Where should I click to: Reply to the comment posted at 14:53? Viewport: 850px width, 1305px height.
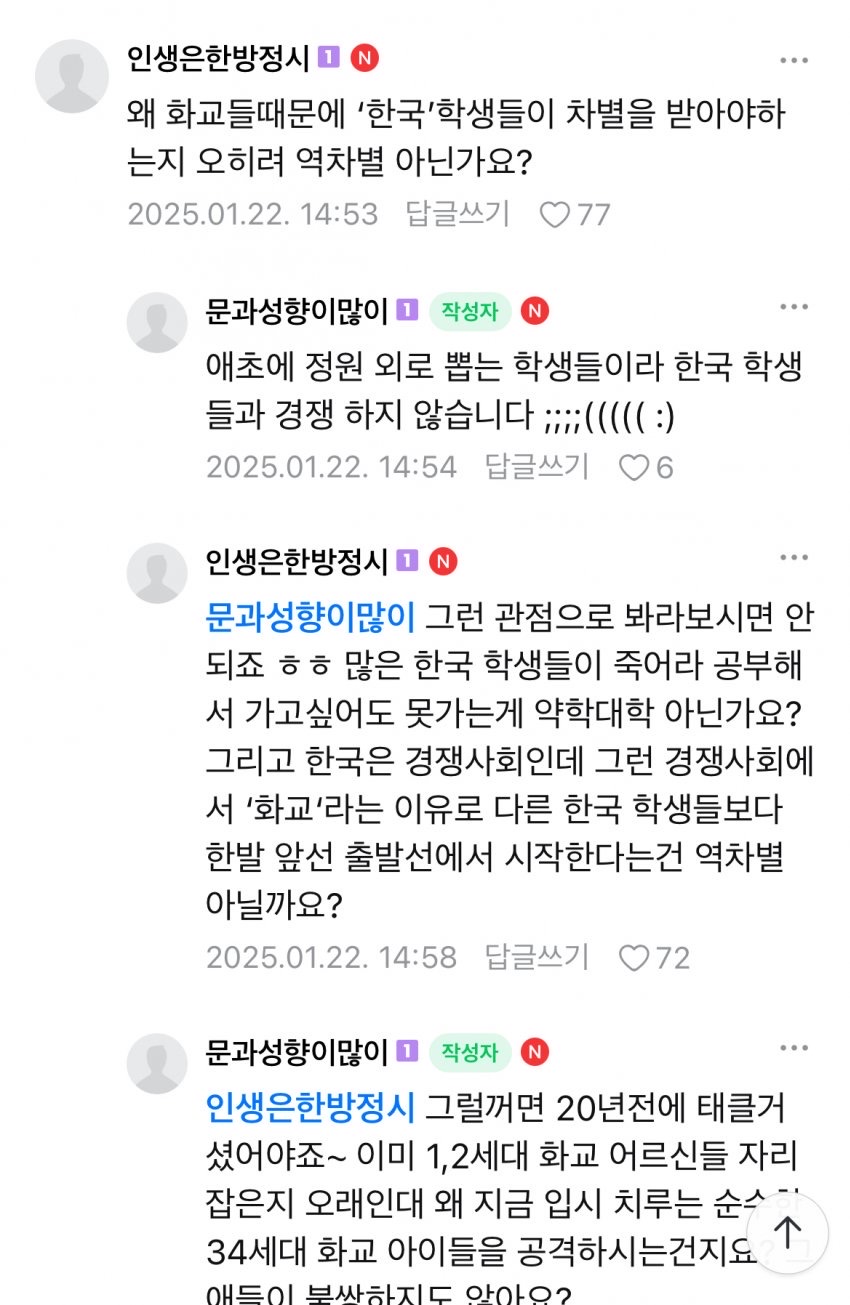pos(457,214)
